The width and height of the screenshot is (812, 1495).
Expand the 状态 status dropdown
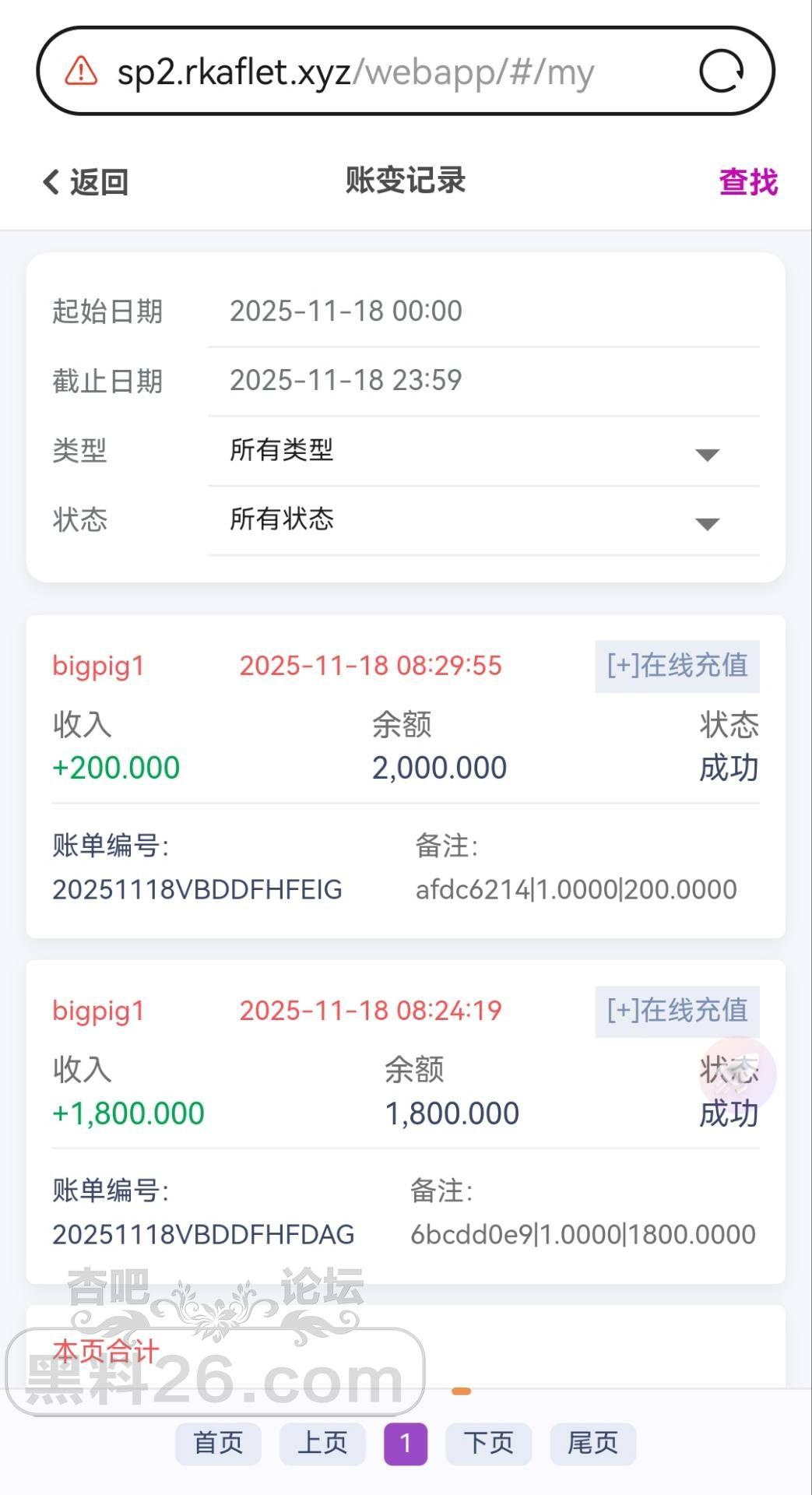tap(483, 520)
